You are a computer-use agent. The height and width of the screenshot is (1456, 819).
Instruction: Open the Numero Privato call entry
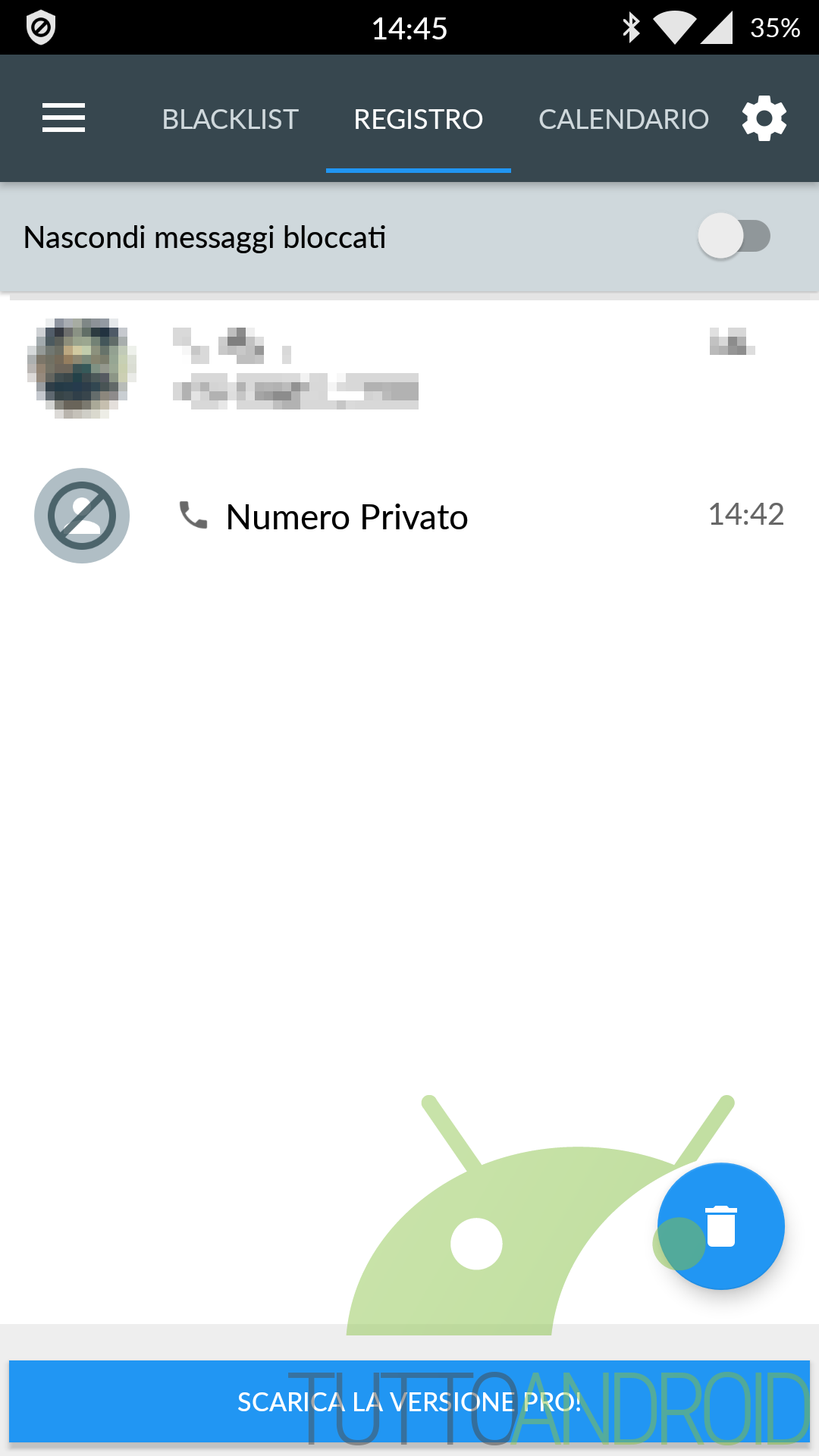[409, 516]
